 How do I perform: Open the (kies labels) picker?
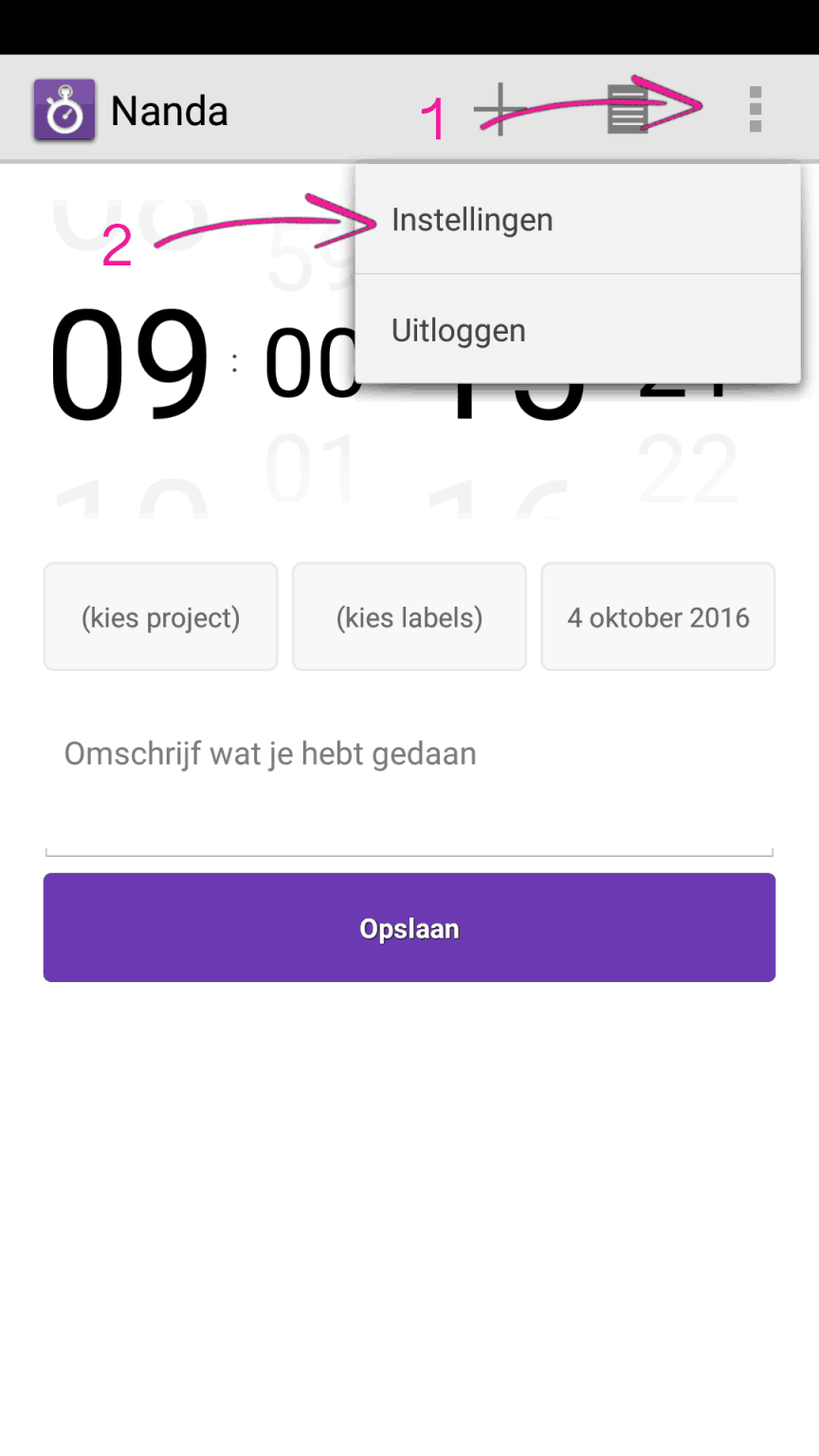[x=409, y=617]
